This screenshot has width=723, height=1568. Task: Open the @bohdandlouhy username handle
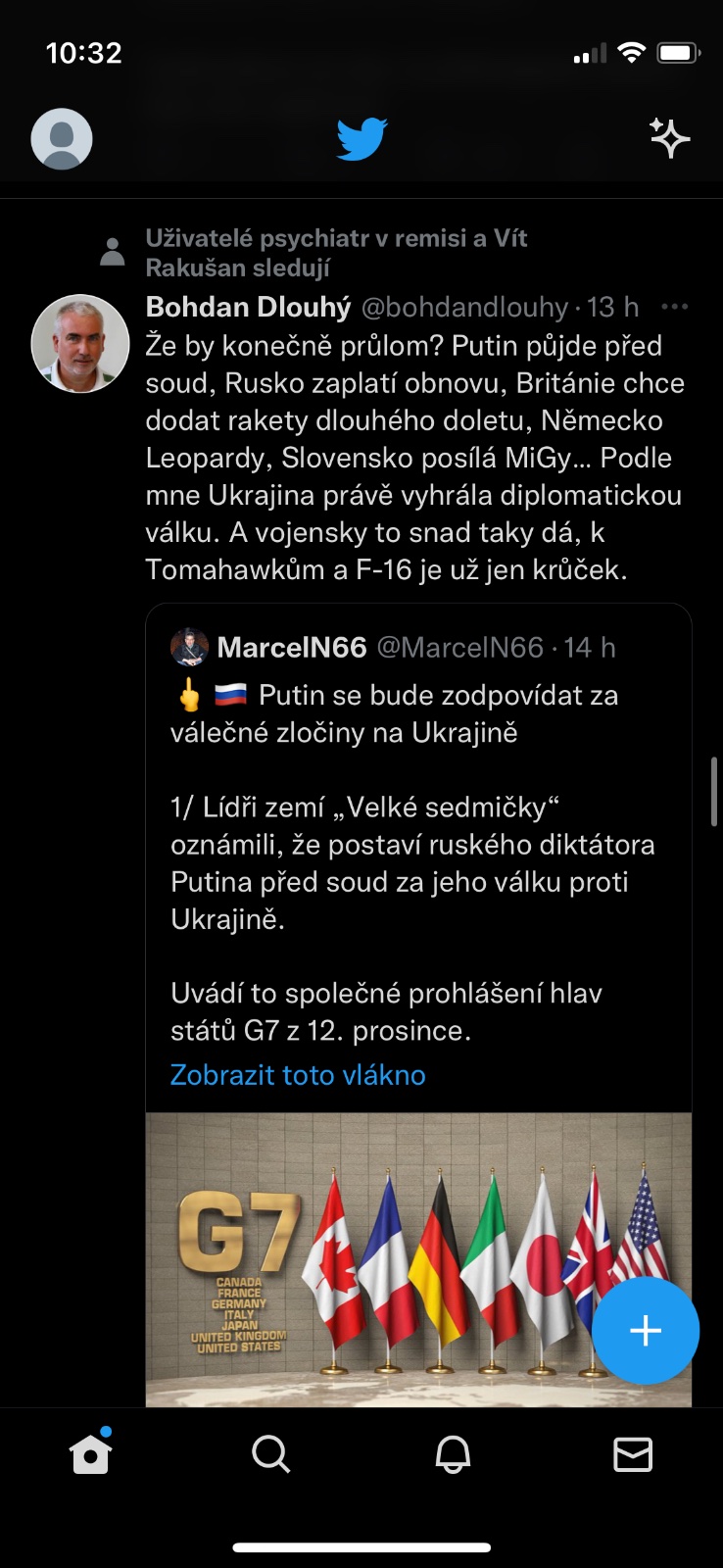tap(464, 308)
